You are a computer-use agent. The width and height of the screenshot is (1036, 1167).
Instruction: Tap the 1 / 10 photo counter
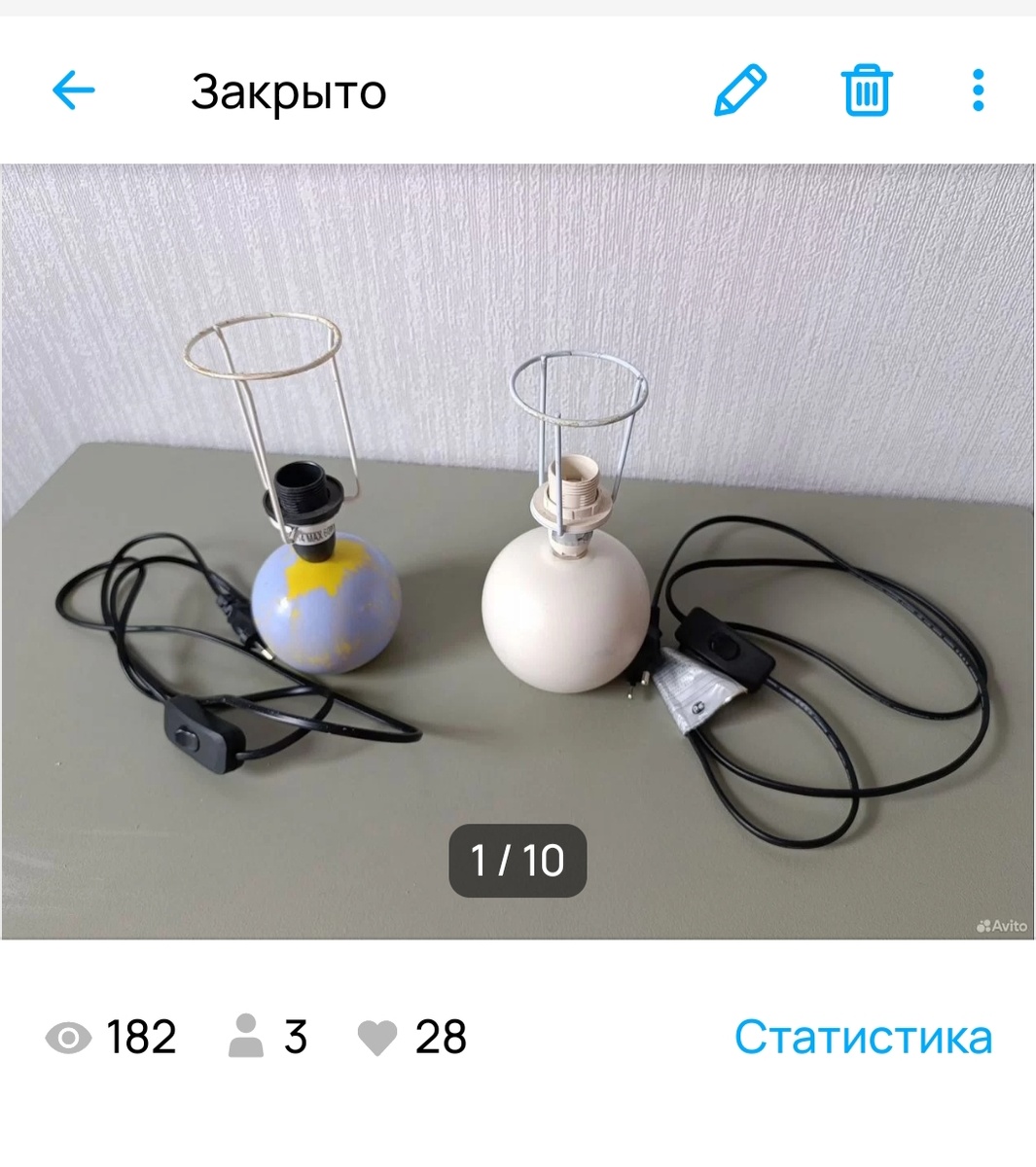coord(518,860)
